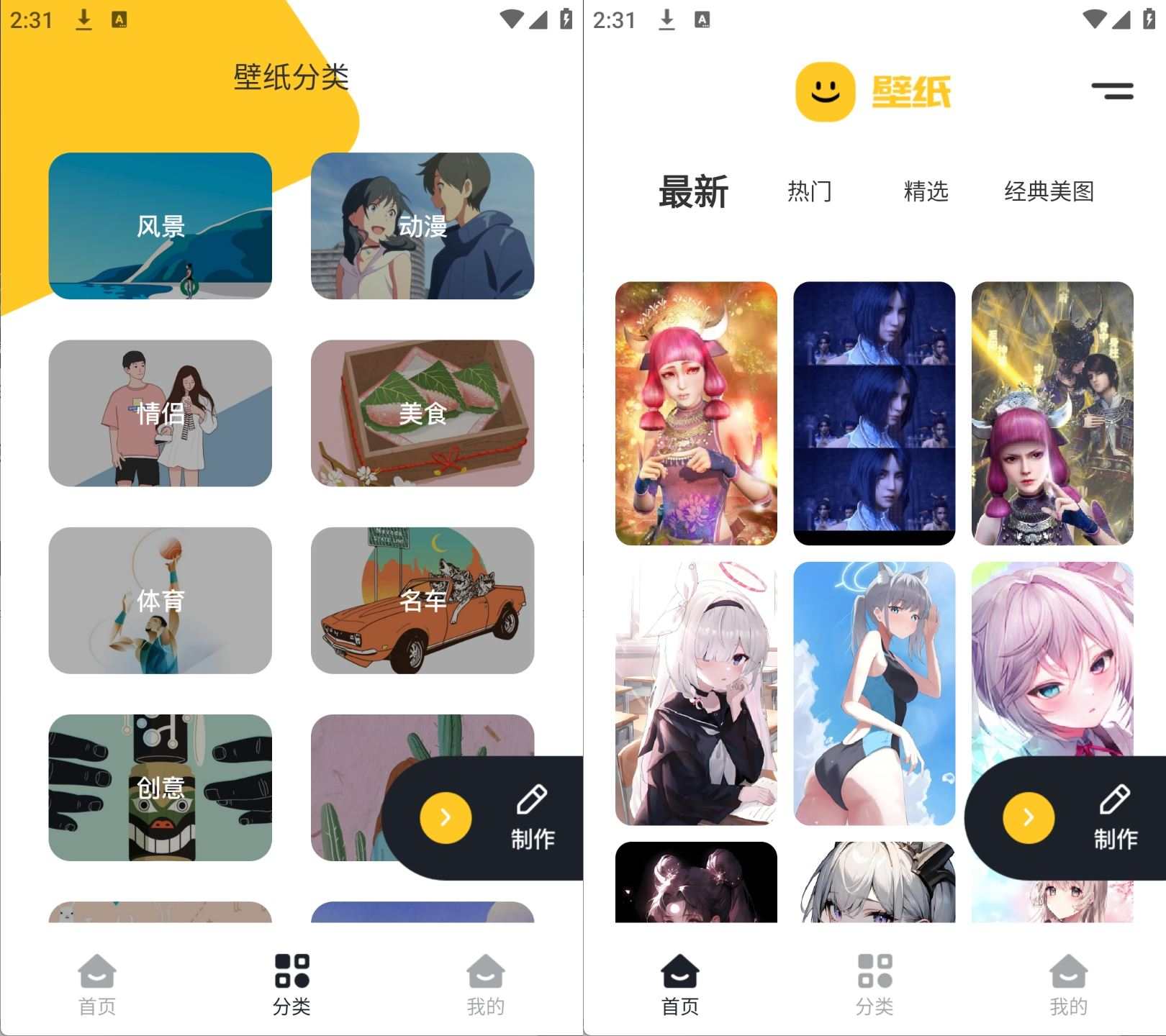Open the cat-eared swimsuit girl wallpaper
Viewport: 1166px width, 1036px height.
pyautogui.click(x=874, y=694)
